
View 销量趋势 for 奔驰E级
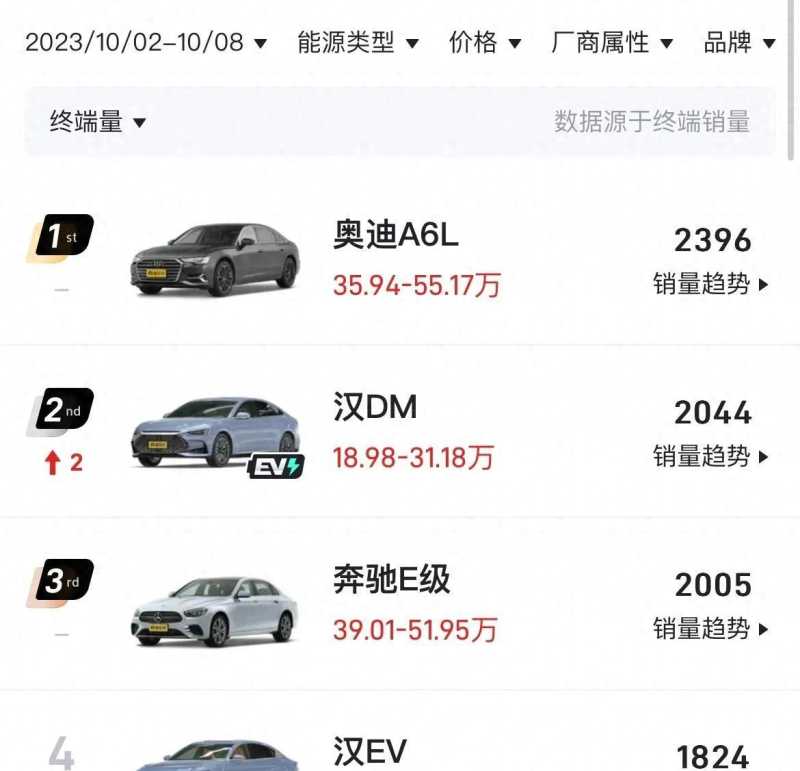[x=711, y=629]
